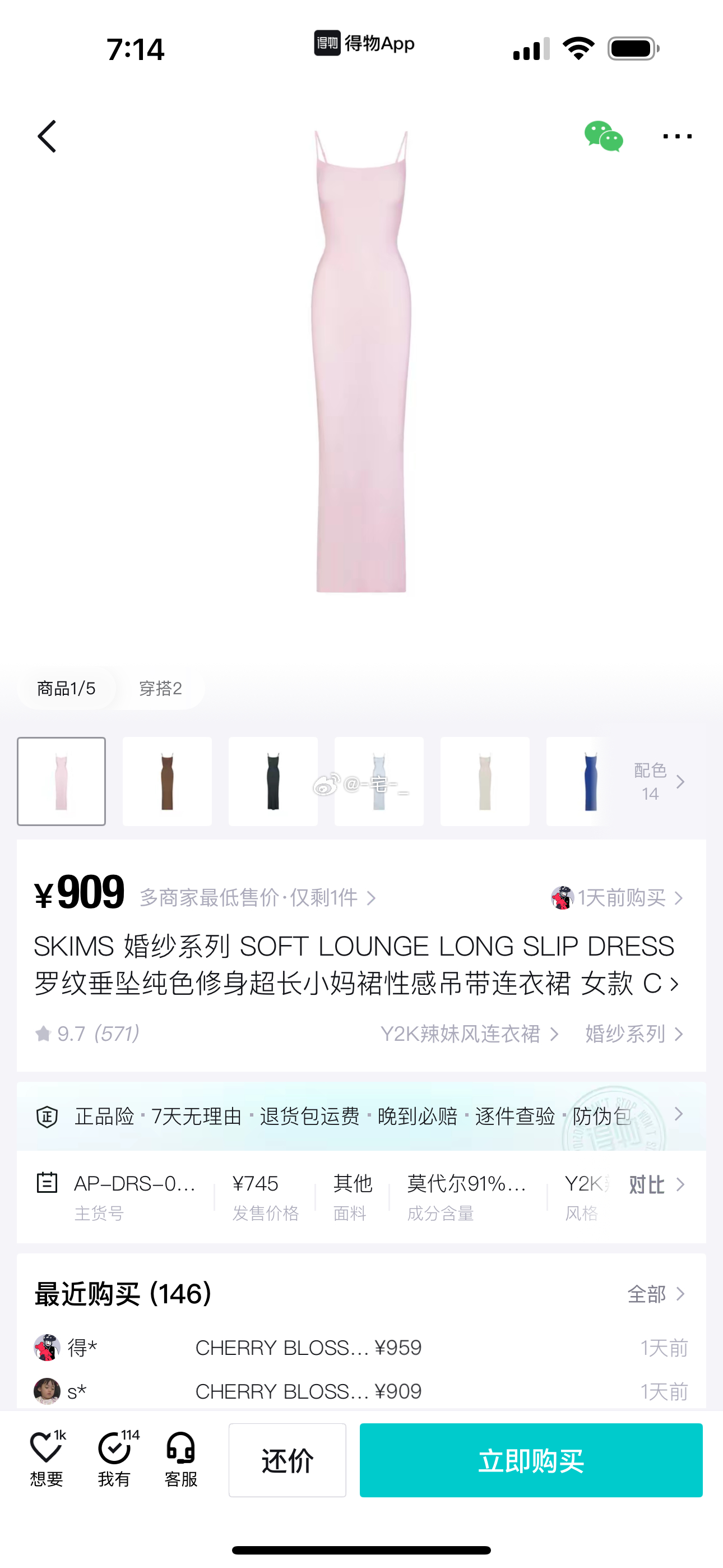Add the dress to 想要 wishlist

click(x=47, y=1459)
